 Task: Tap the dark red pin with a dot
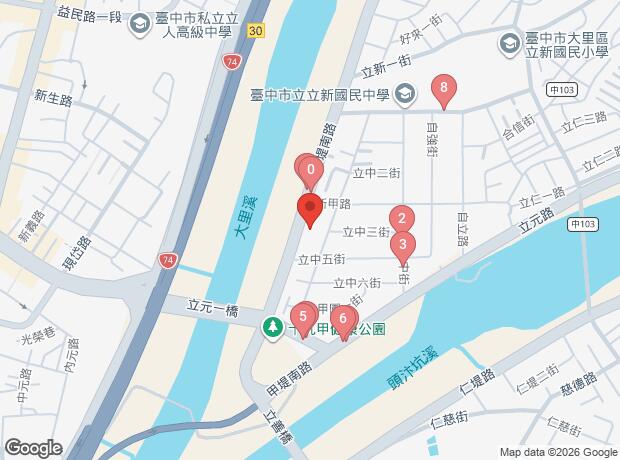[x=310, y=210]
